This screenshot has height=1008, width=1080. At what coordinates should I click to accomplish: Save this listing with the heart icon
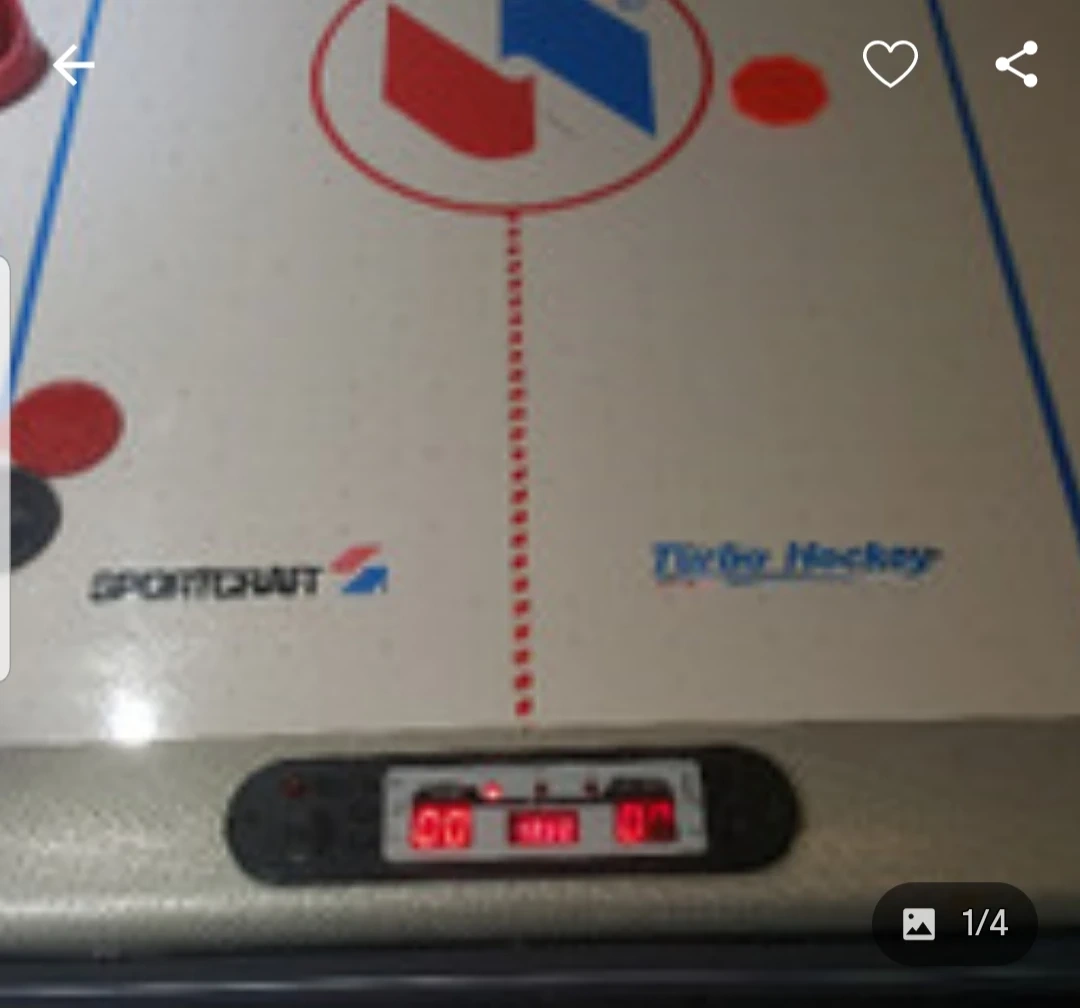(890, 65)
